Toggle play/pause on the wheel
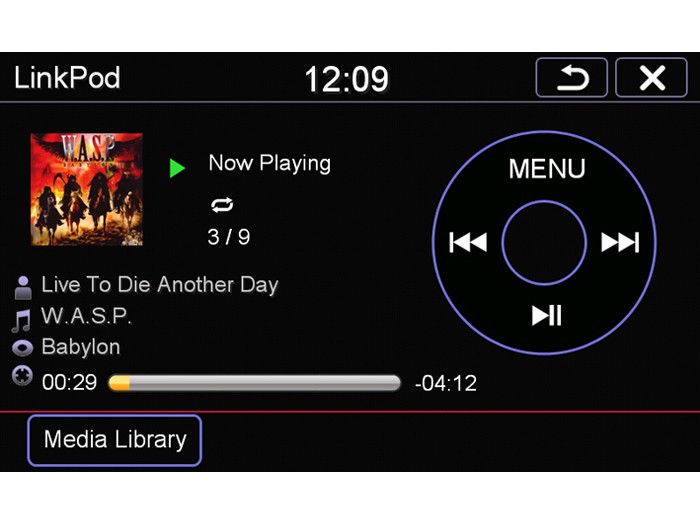Viewport: 700px width, 525px height. [546, 316]
